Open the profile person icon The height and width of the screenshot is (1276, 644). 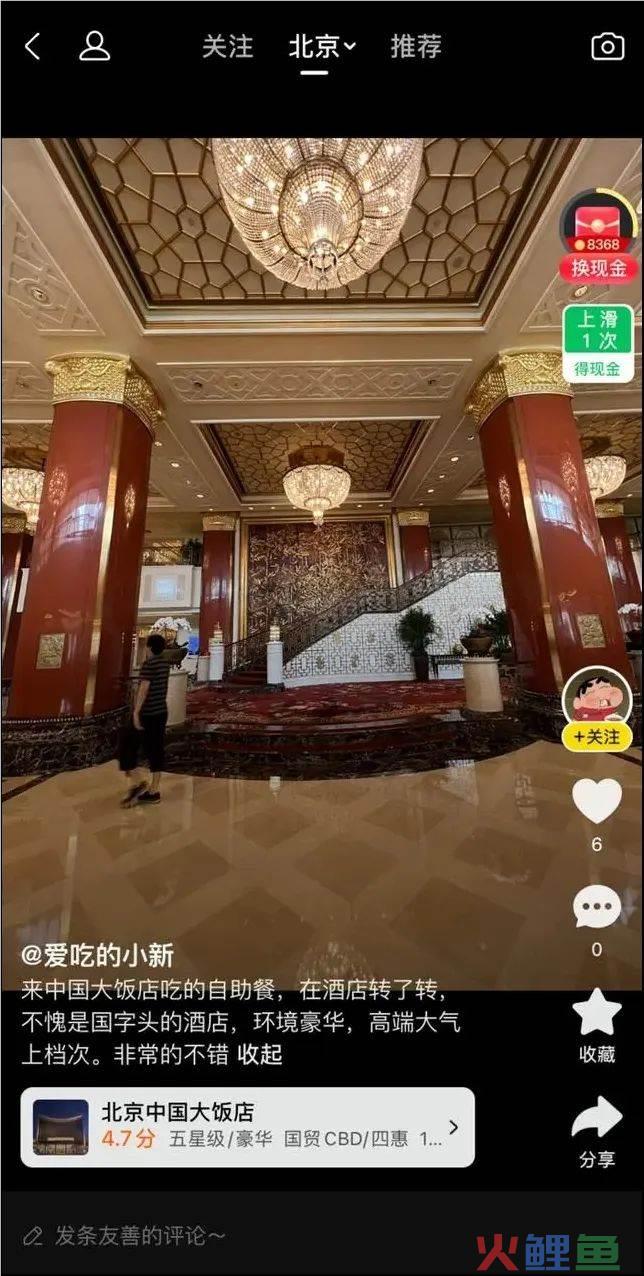click(x=94, y=46)
